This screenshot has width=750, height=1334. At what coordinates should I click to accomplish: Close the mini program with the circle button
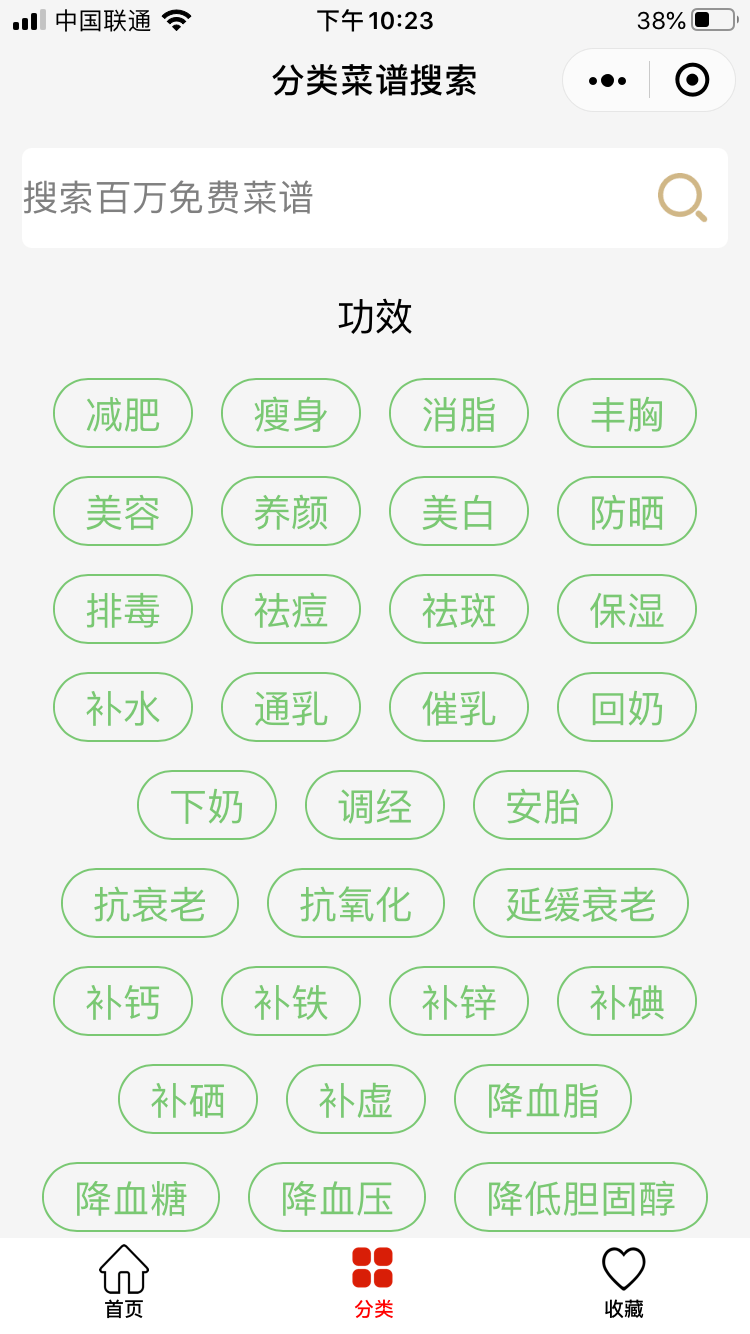coord(692,80)
